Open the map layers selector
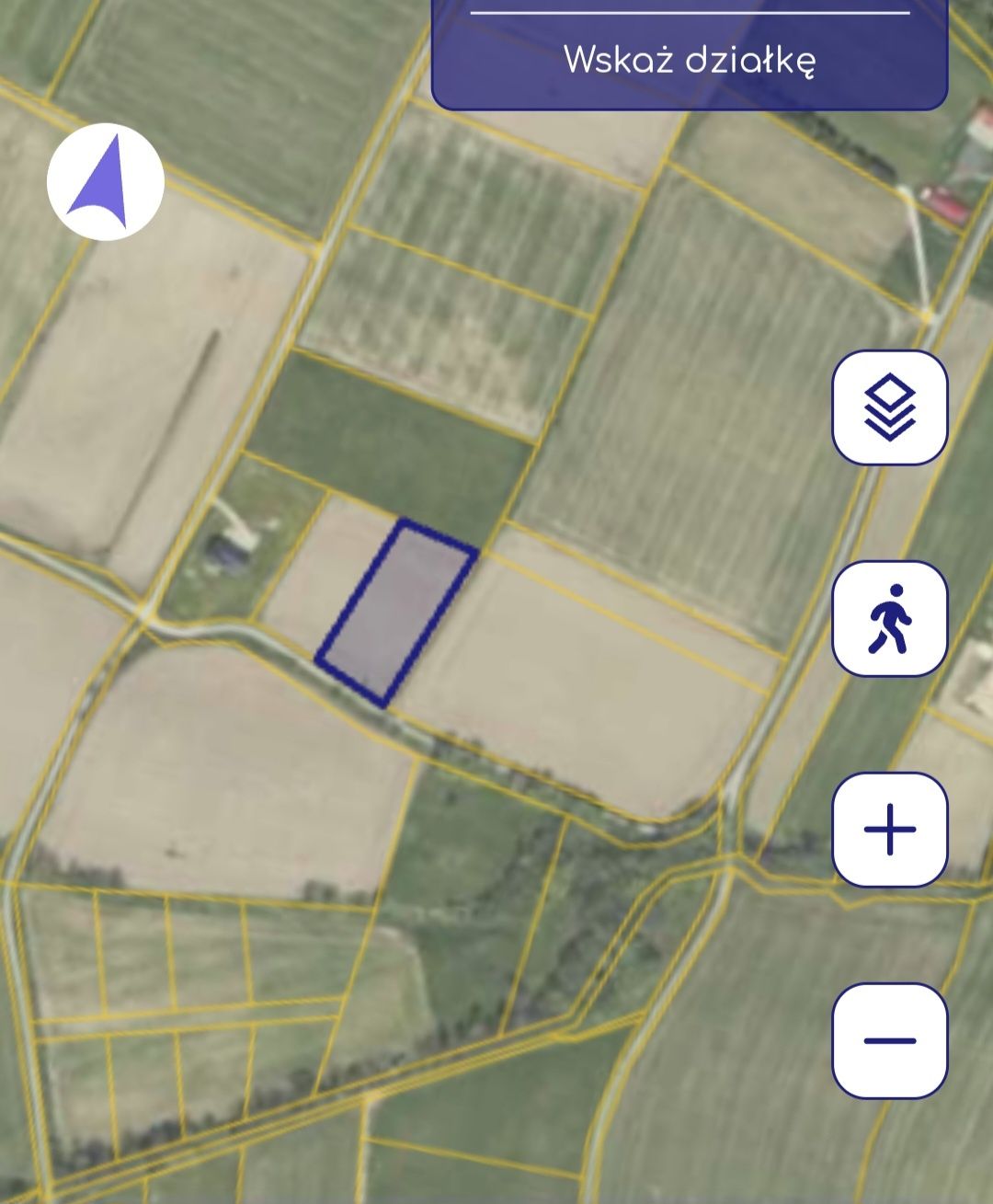993x1204 pixels. click(x=889, y=407)
